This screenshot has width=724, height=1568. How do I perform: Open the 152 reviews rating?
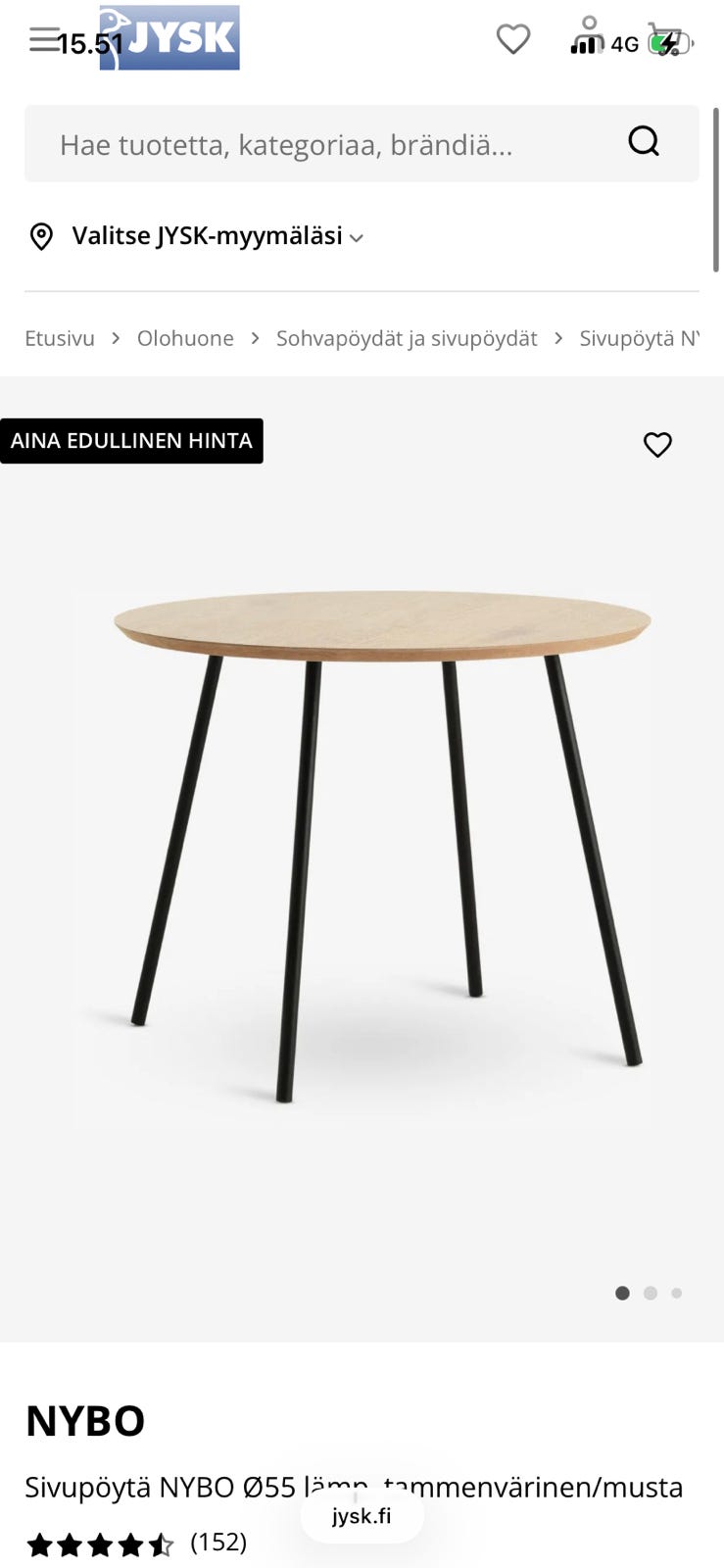137,1543
